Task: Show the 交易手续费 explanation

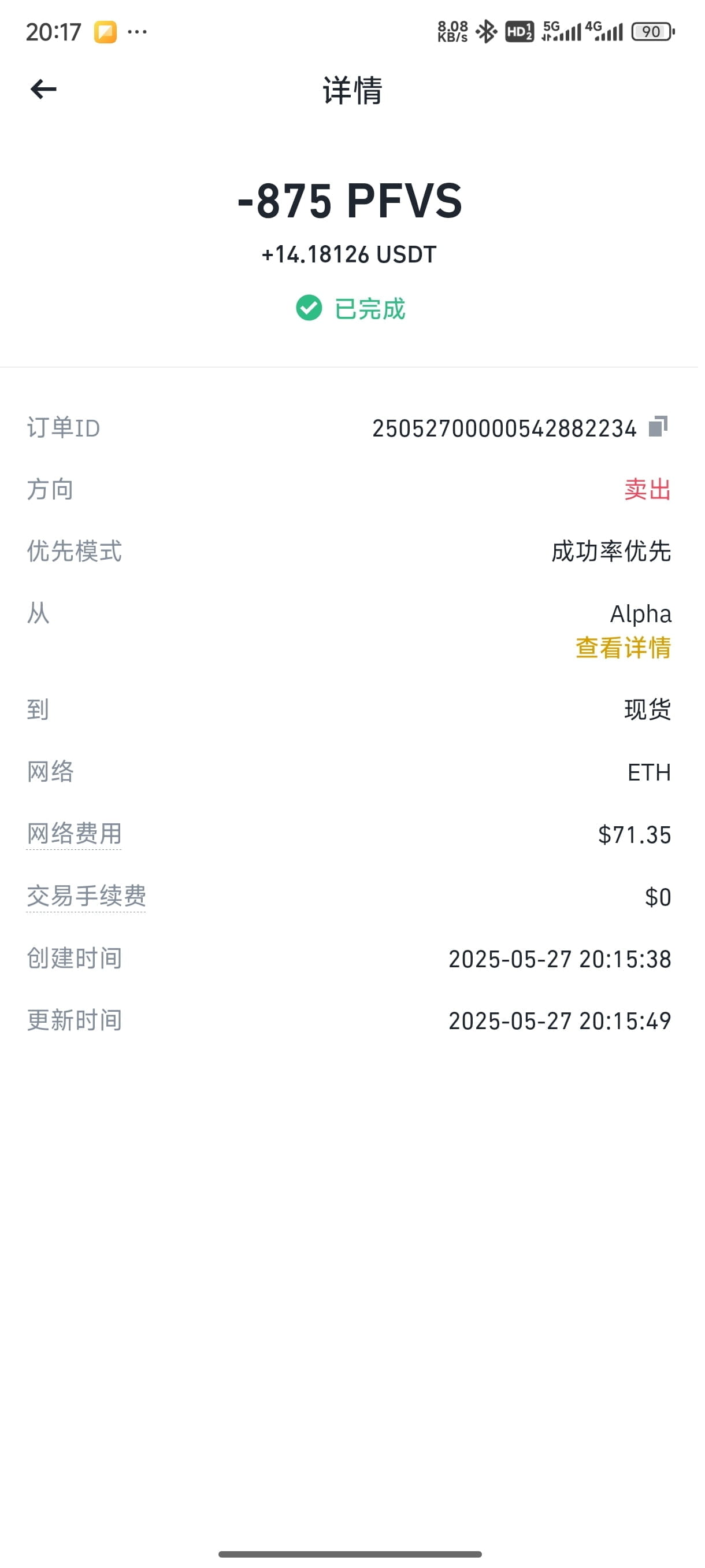Action: click(86, 896)
